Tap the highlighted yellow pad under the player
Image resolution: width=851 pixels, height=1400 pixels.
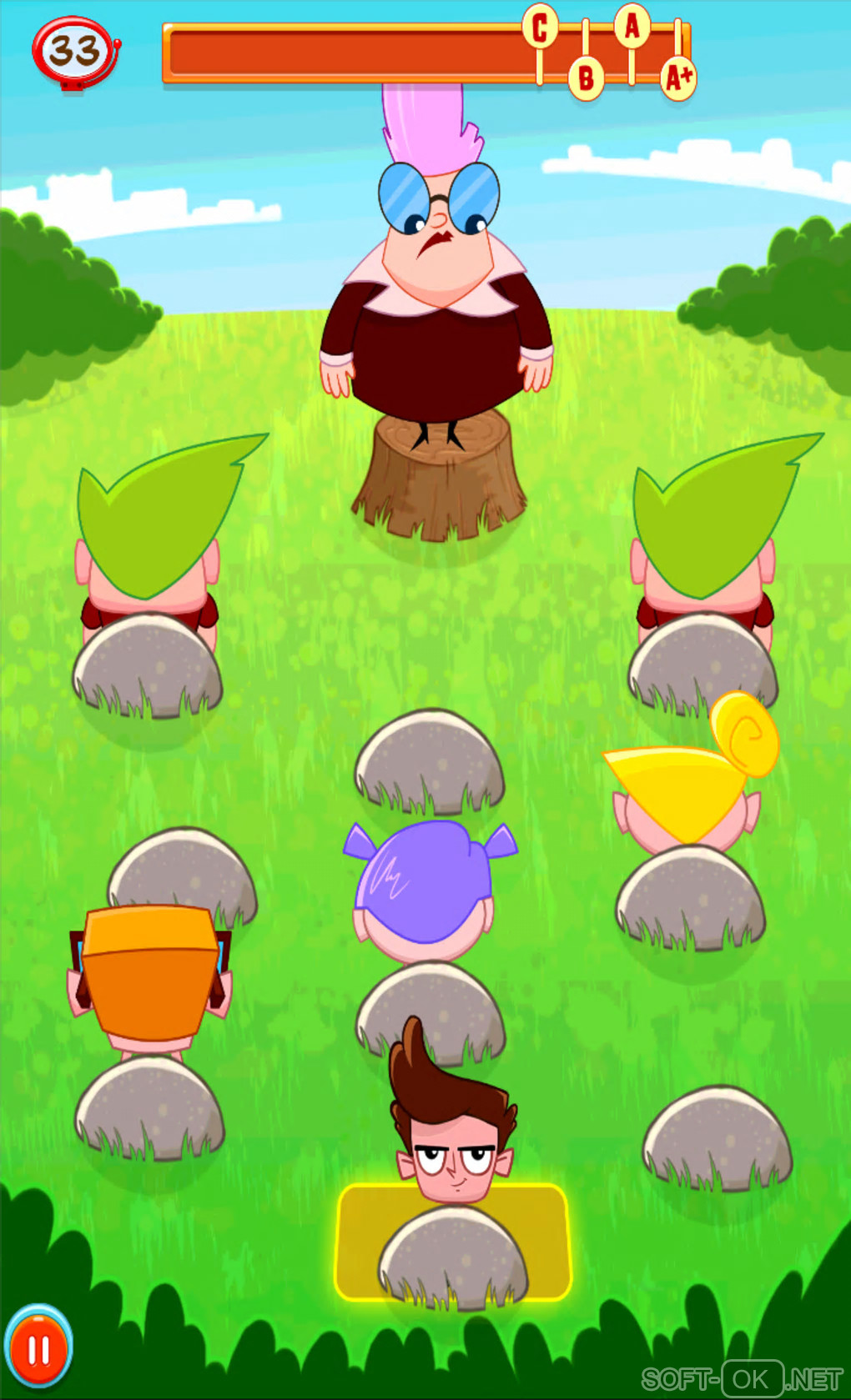click(x=453, y=1242)
